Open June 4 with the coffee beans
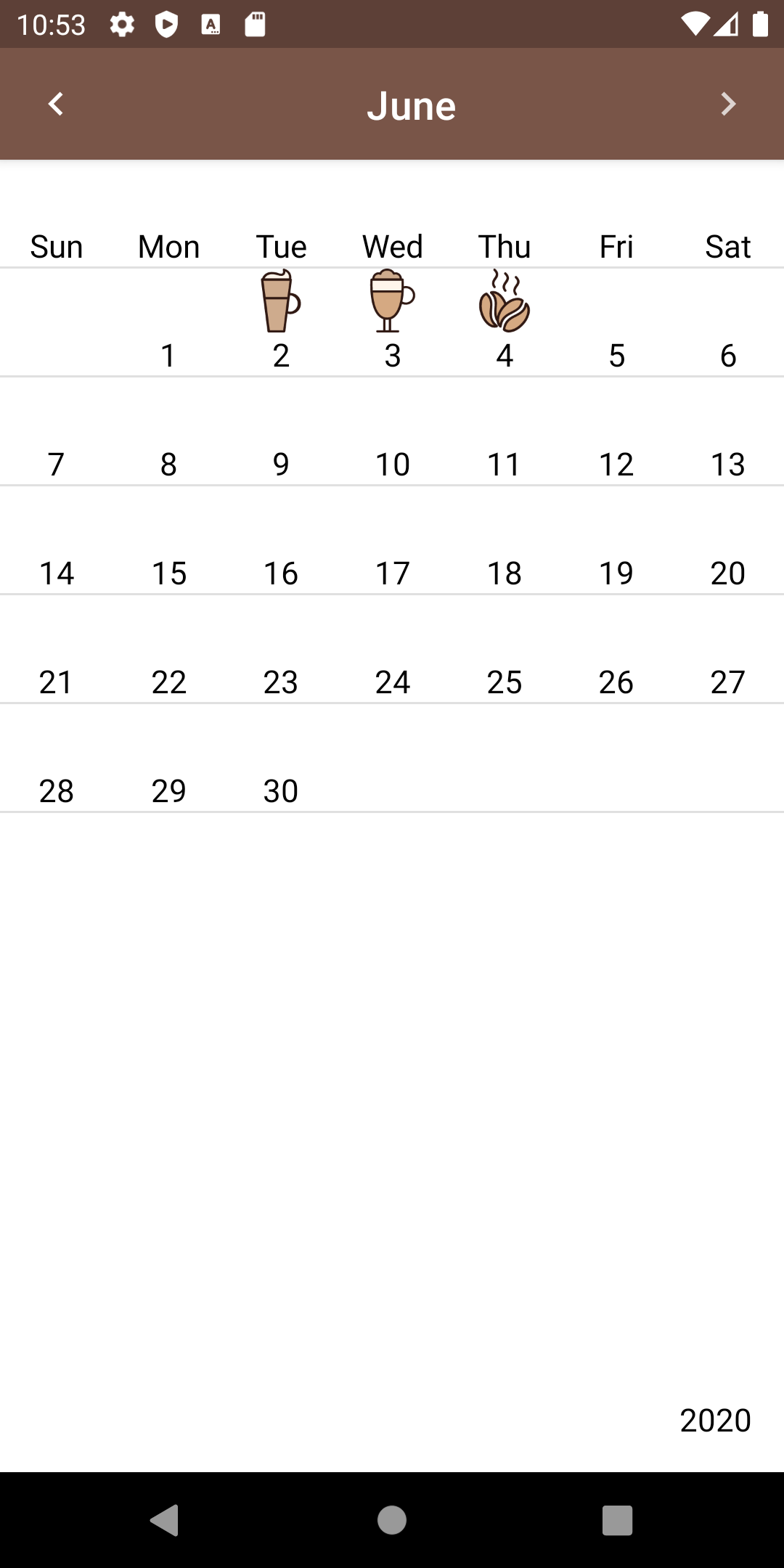This screenshot has height=1568, width=784. coord(505,322)
